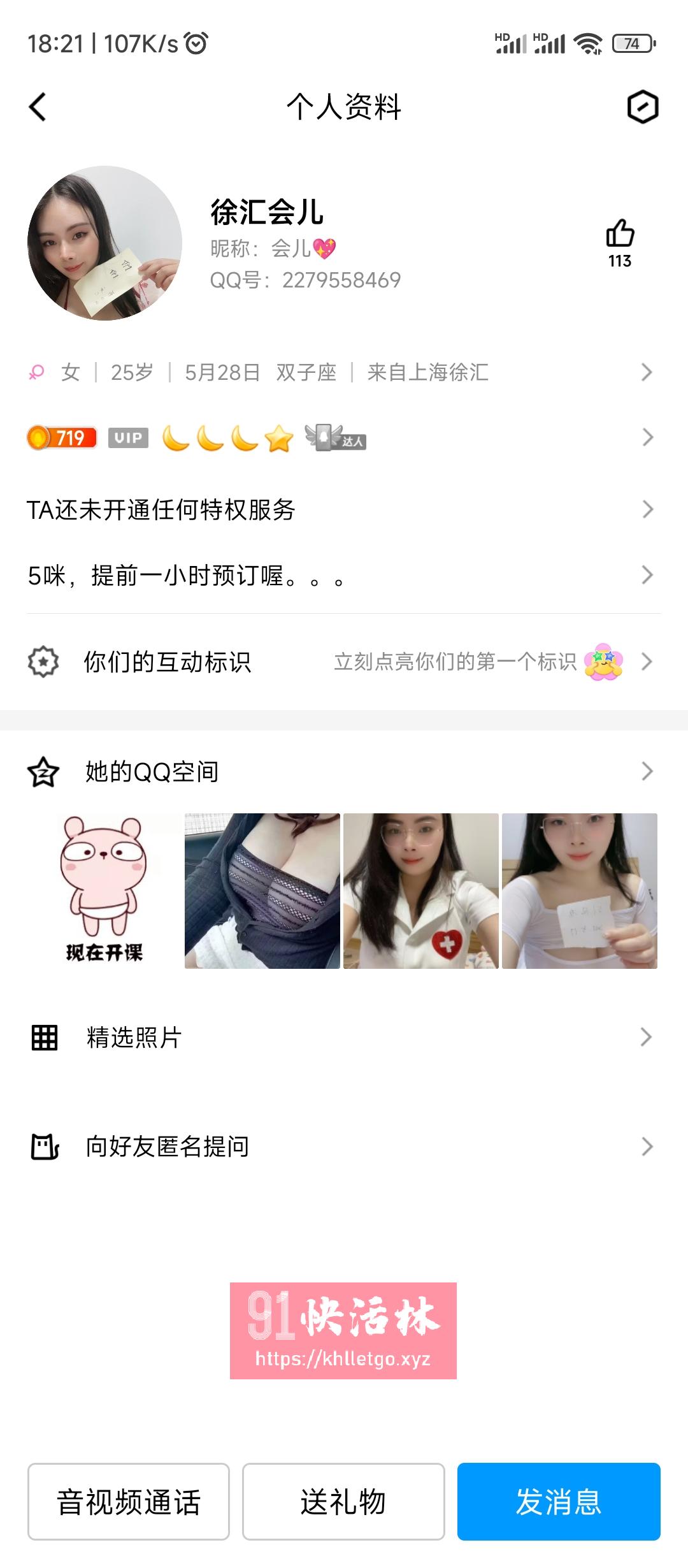Give a thumbs-up like to this profile
The width and height of the screenshot is (688, 1568).
click(x=620, y=234)
